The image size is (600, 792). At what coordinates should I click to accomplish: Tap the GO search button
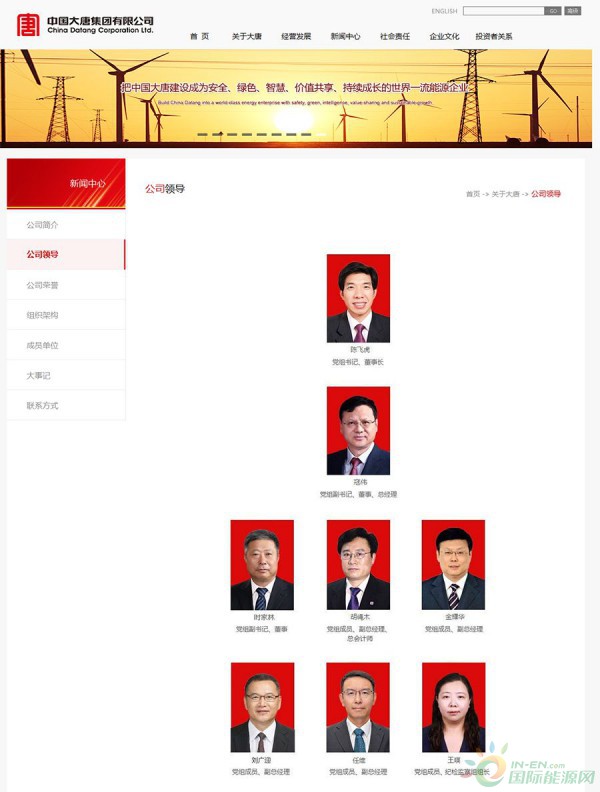(x=553, y=11)
